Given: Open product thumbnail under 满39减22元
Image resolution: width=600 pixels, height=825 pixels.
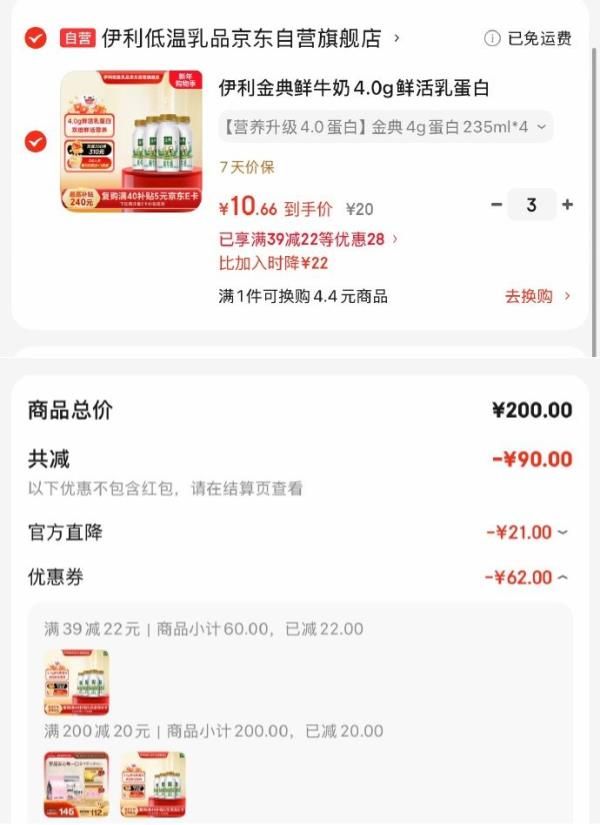Looking at the screenshot, I should click(76, 682).
